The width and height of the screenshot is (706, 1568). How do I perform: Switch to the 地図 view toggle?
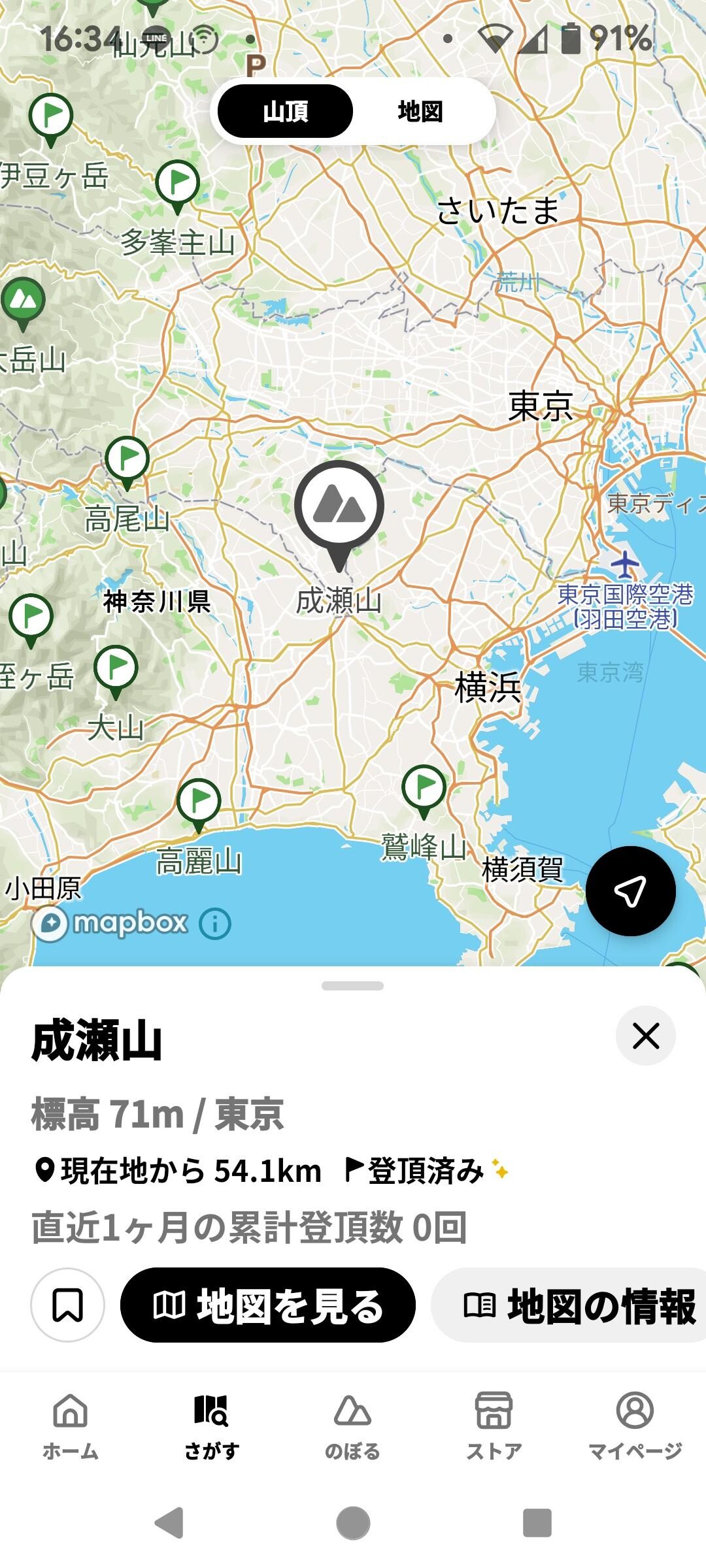(x=419, y=112)
